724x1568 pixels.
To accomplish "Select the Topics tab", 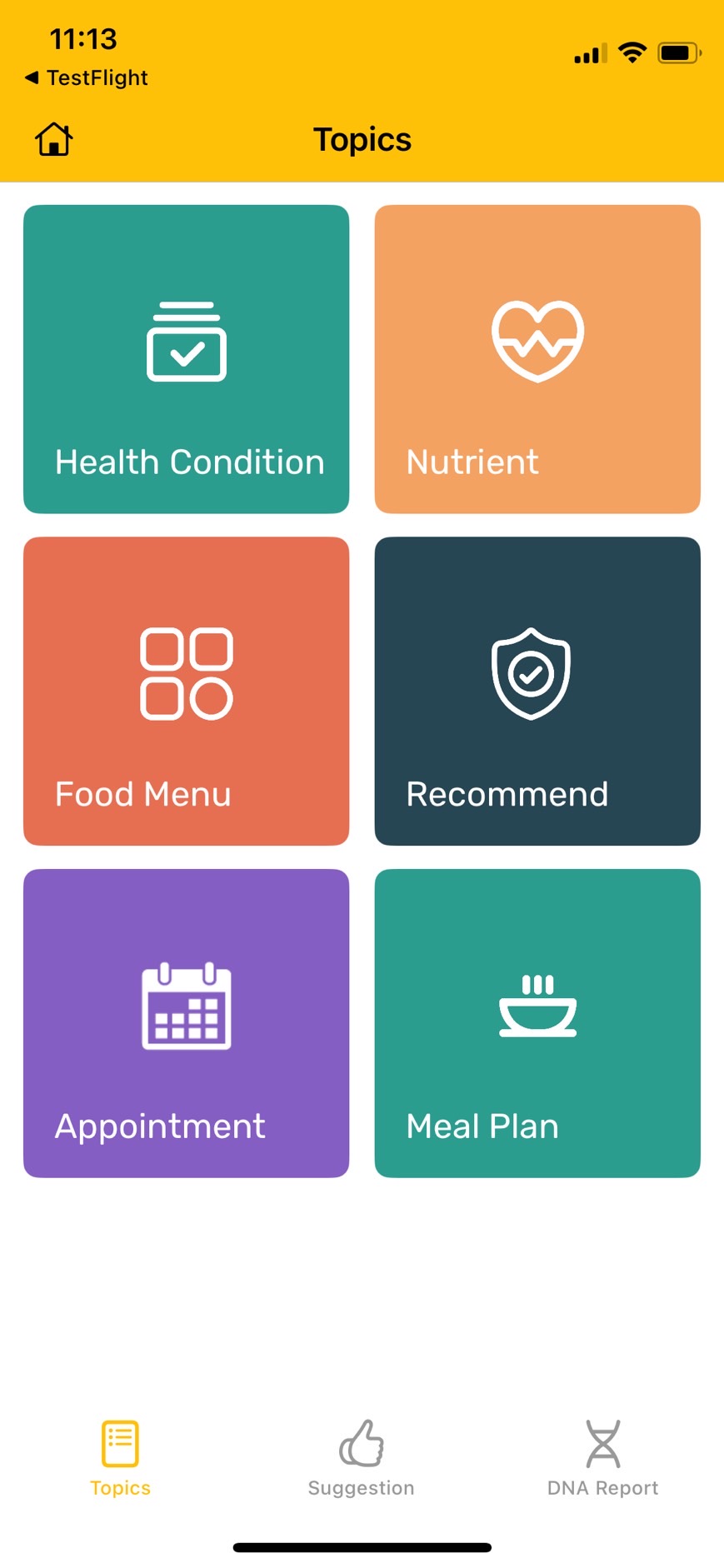I will pos(120,1458).
